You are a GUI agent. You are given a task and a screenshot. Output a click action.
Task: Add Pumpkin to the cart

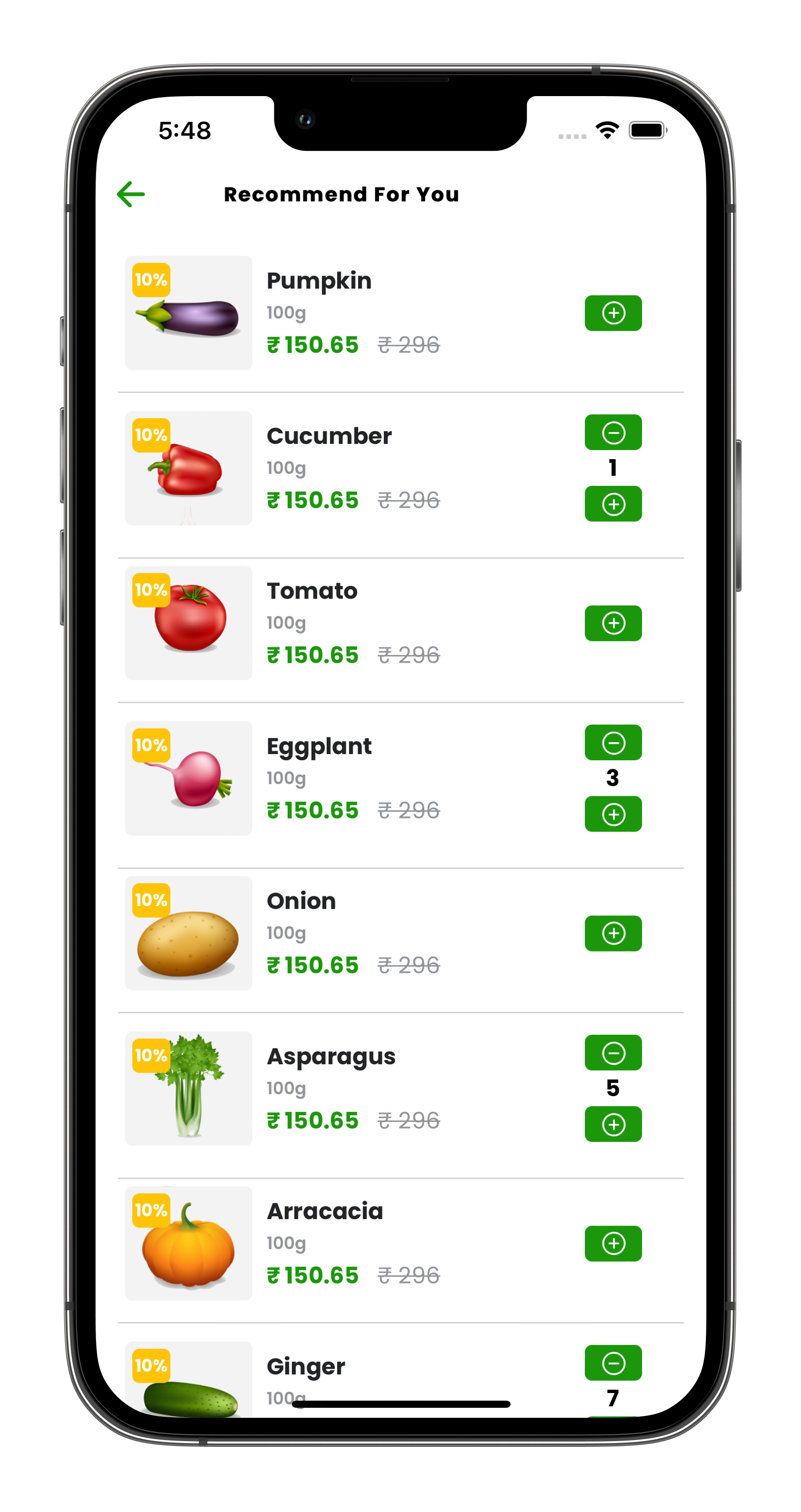click(x=613, y=313)
